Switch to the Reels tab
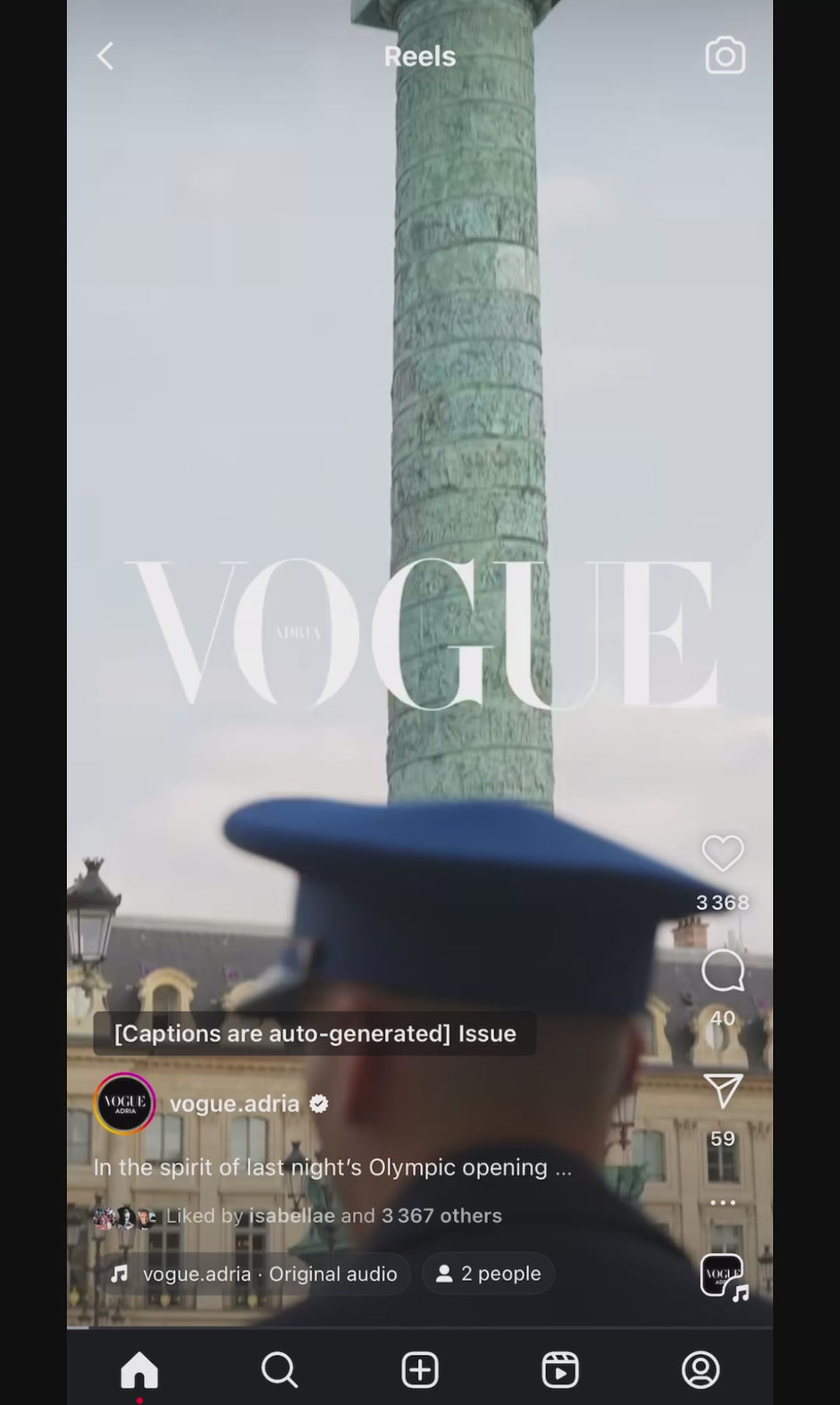 [560, 1369]
